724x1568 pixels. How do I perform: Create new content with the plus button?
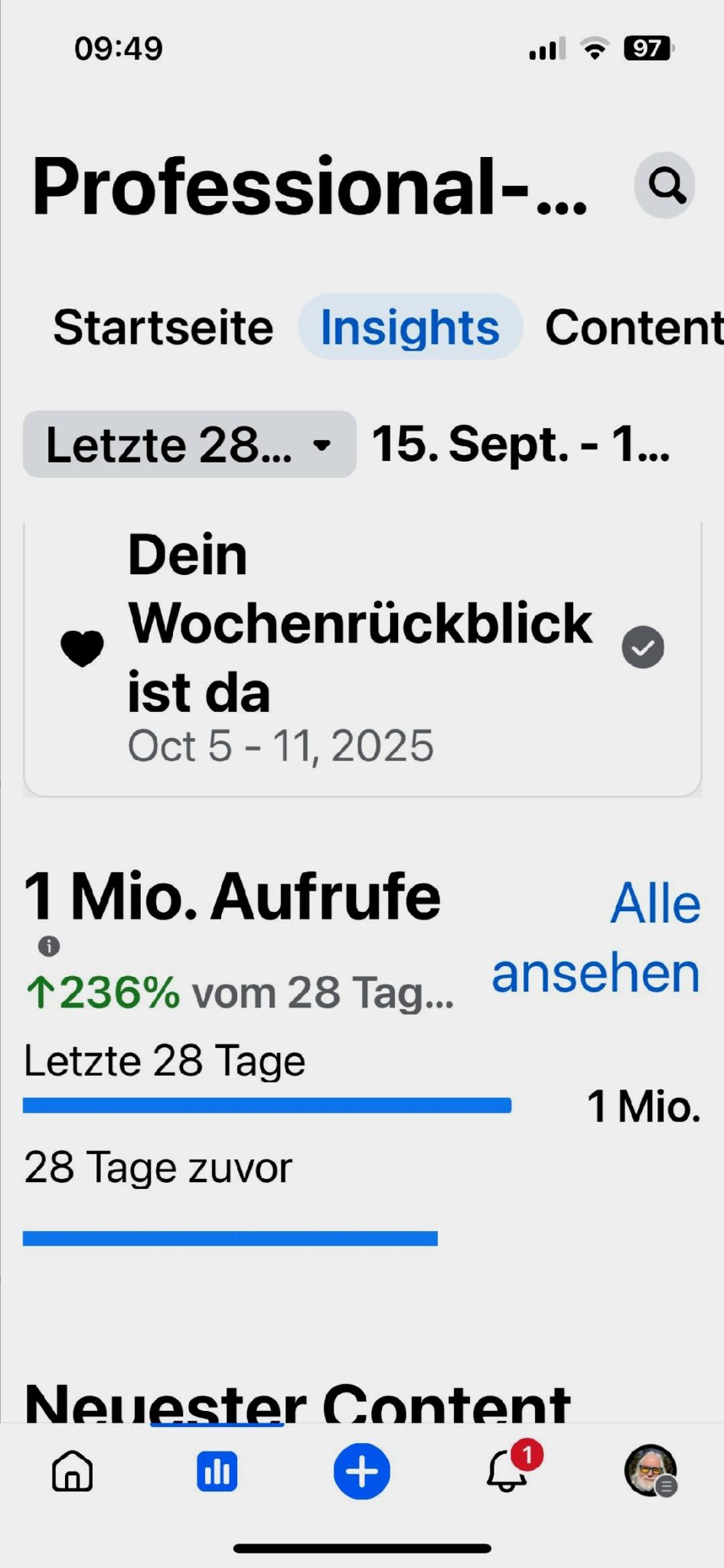362,1472
